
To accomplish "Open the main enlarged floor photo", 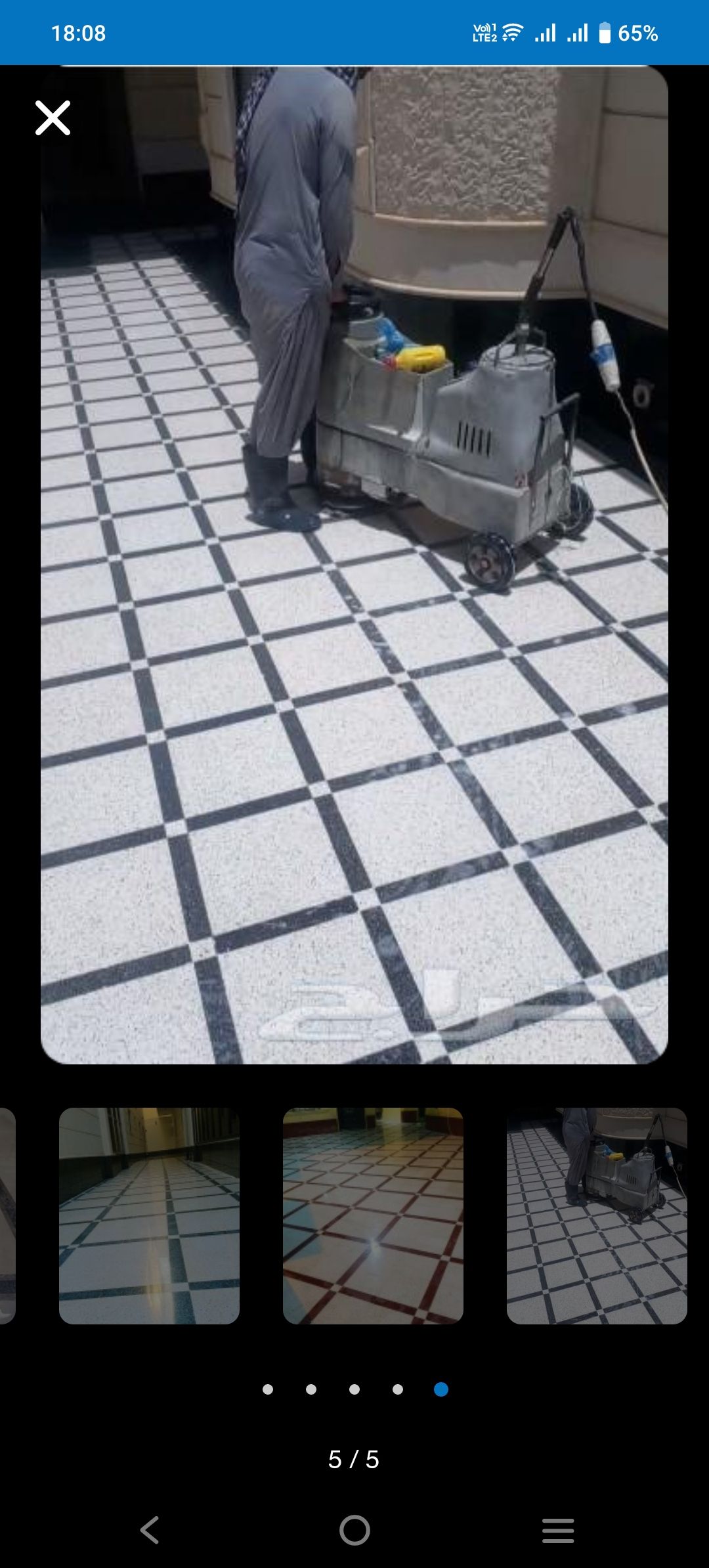I will 354,565.
